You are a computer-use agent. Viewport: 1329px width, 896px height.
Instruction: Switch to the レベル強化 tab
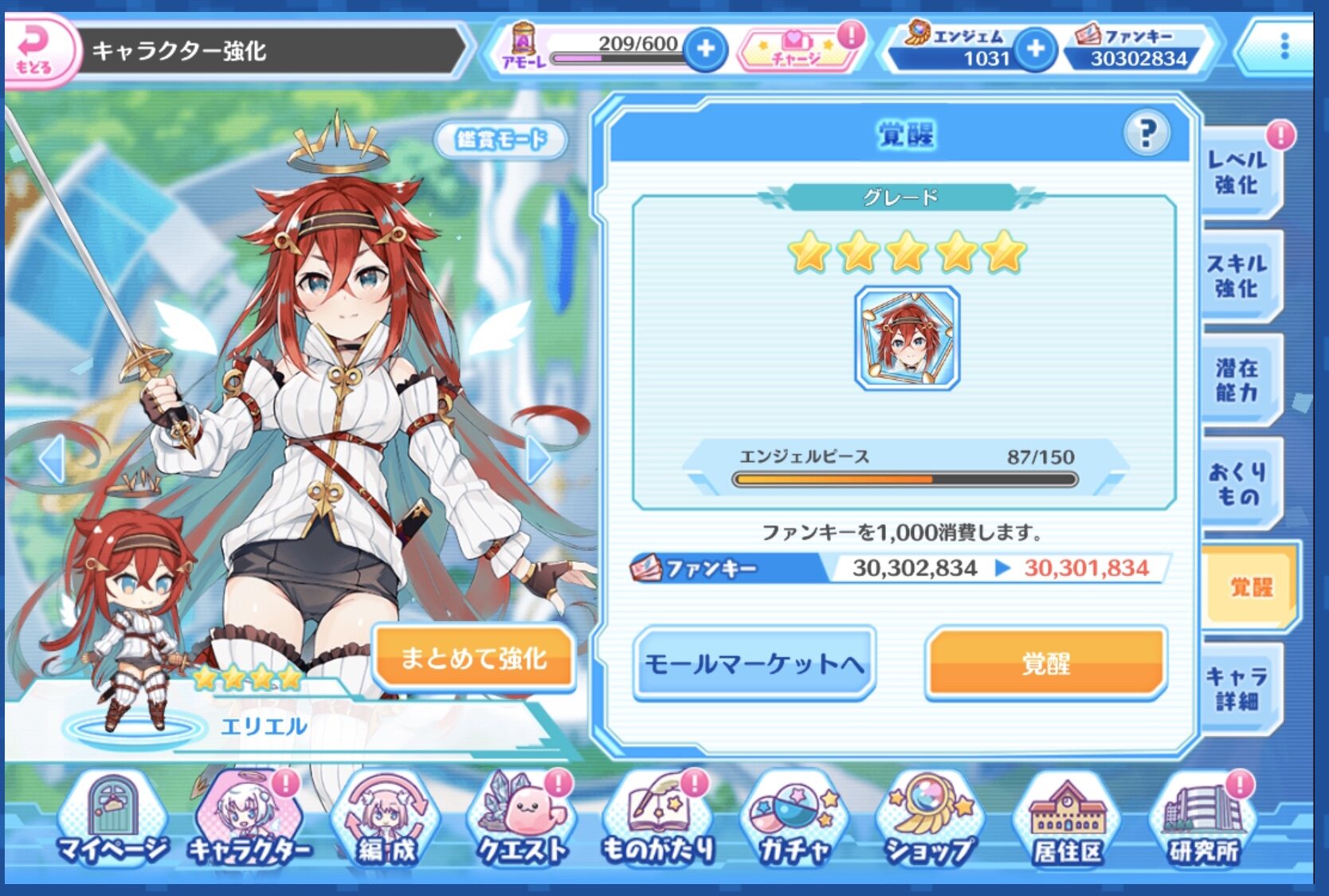click(1237, 172)
